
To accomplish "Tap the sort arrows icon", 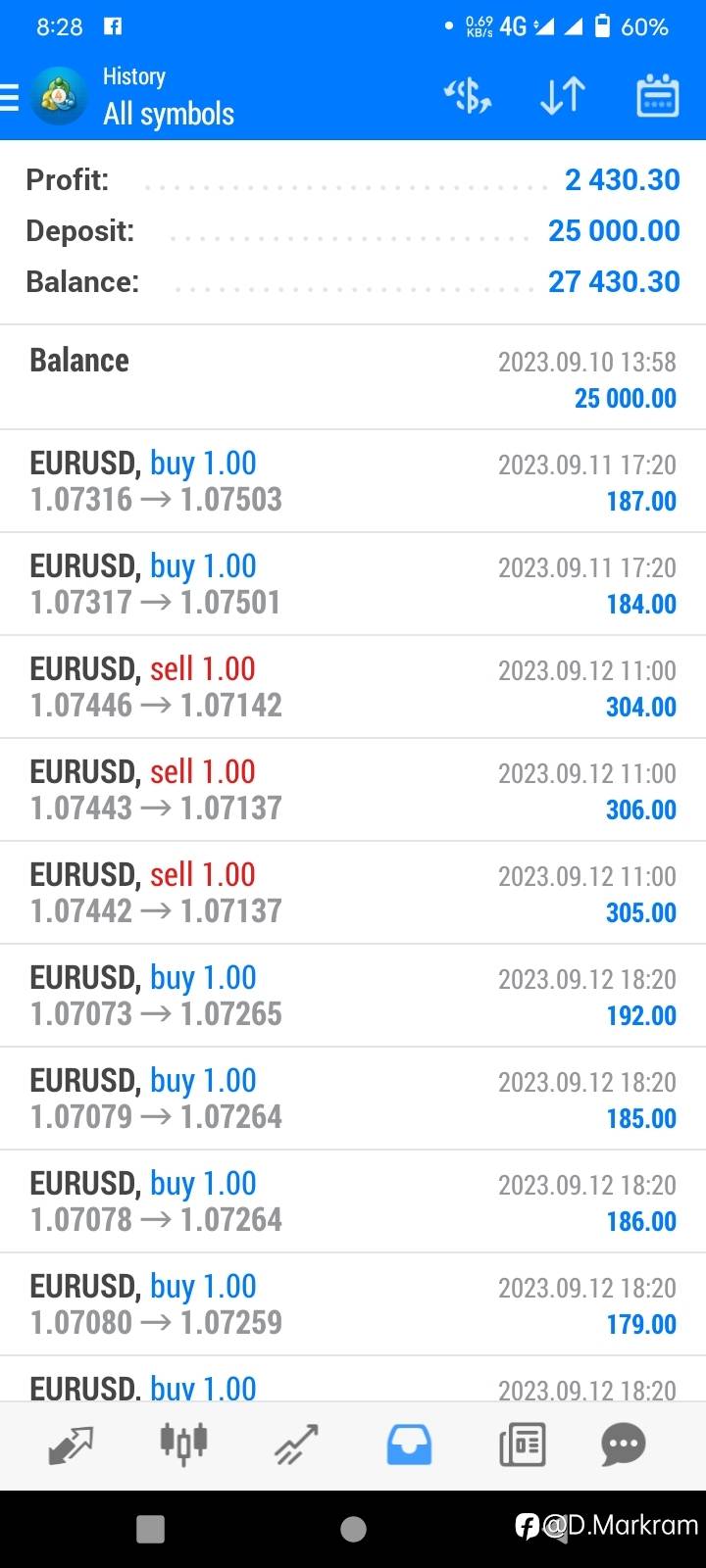I will 563,96.
